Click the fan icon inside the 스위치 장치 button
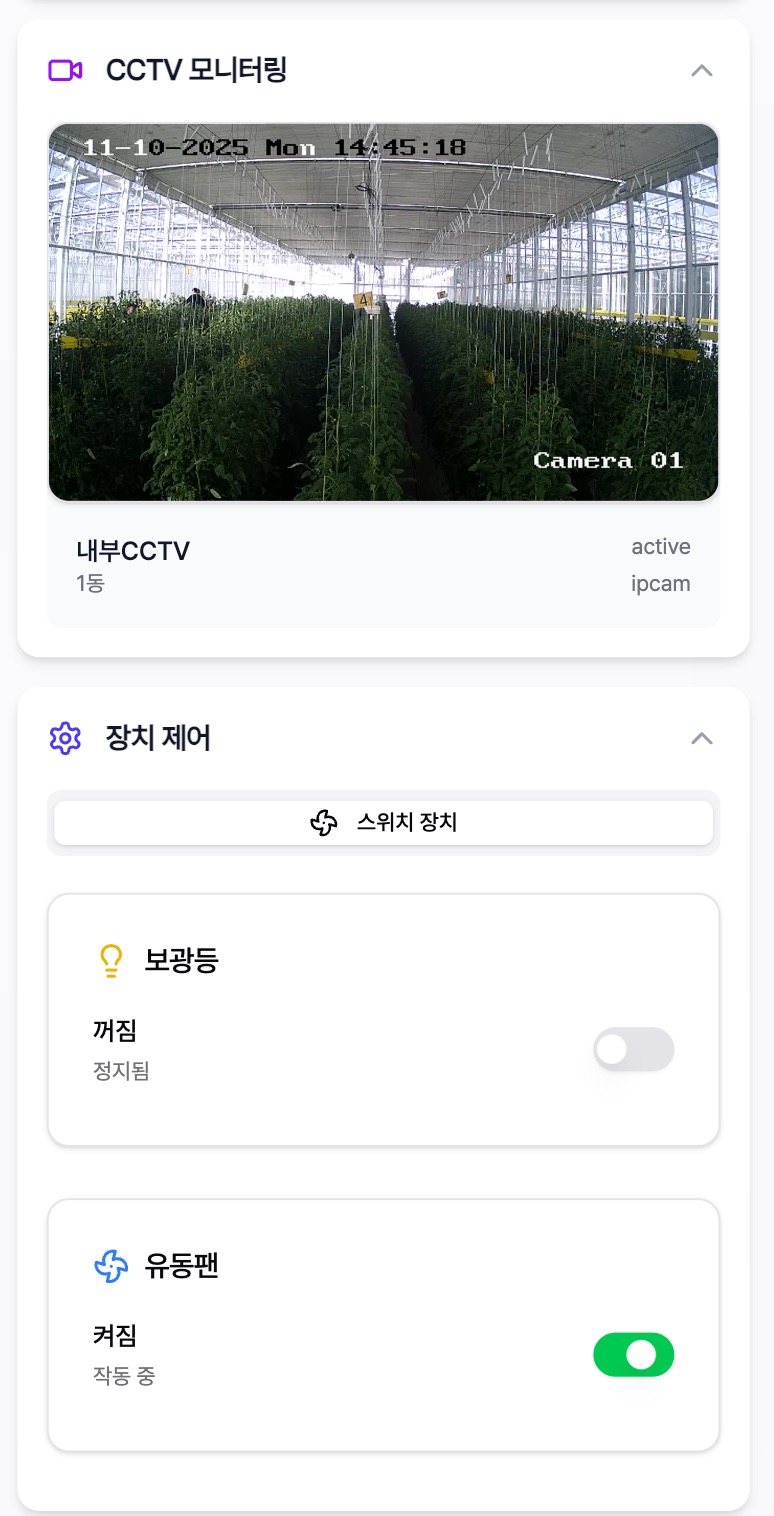This screenshot has height=1516, width=774. 323,822
